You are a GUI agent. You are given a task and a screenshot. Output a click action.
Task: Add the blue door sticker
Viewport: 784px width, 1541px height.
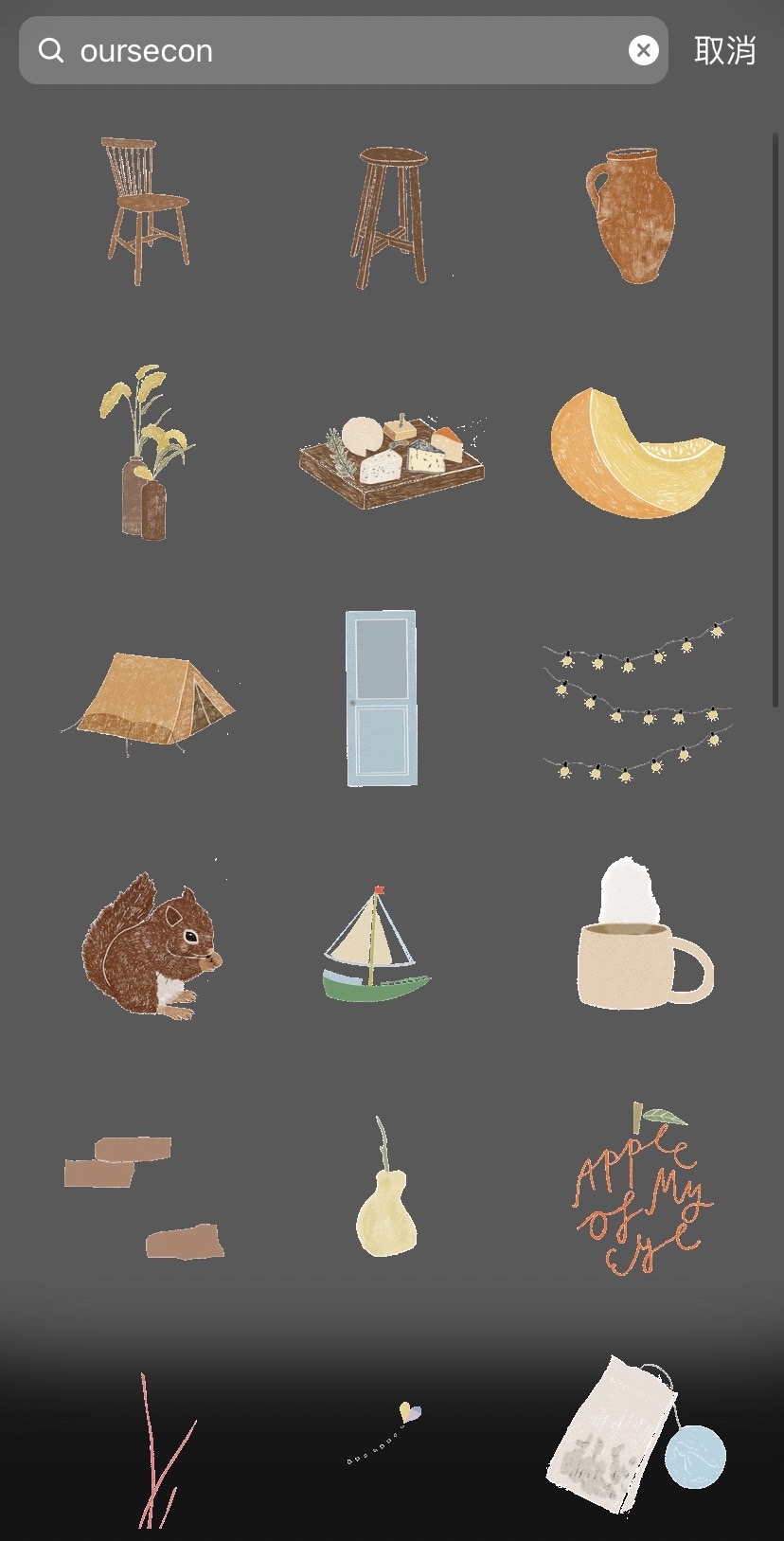coord(381,698)
